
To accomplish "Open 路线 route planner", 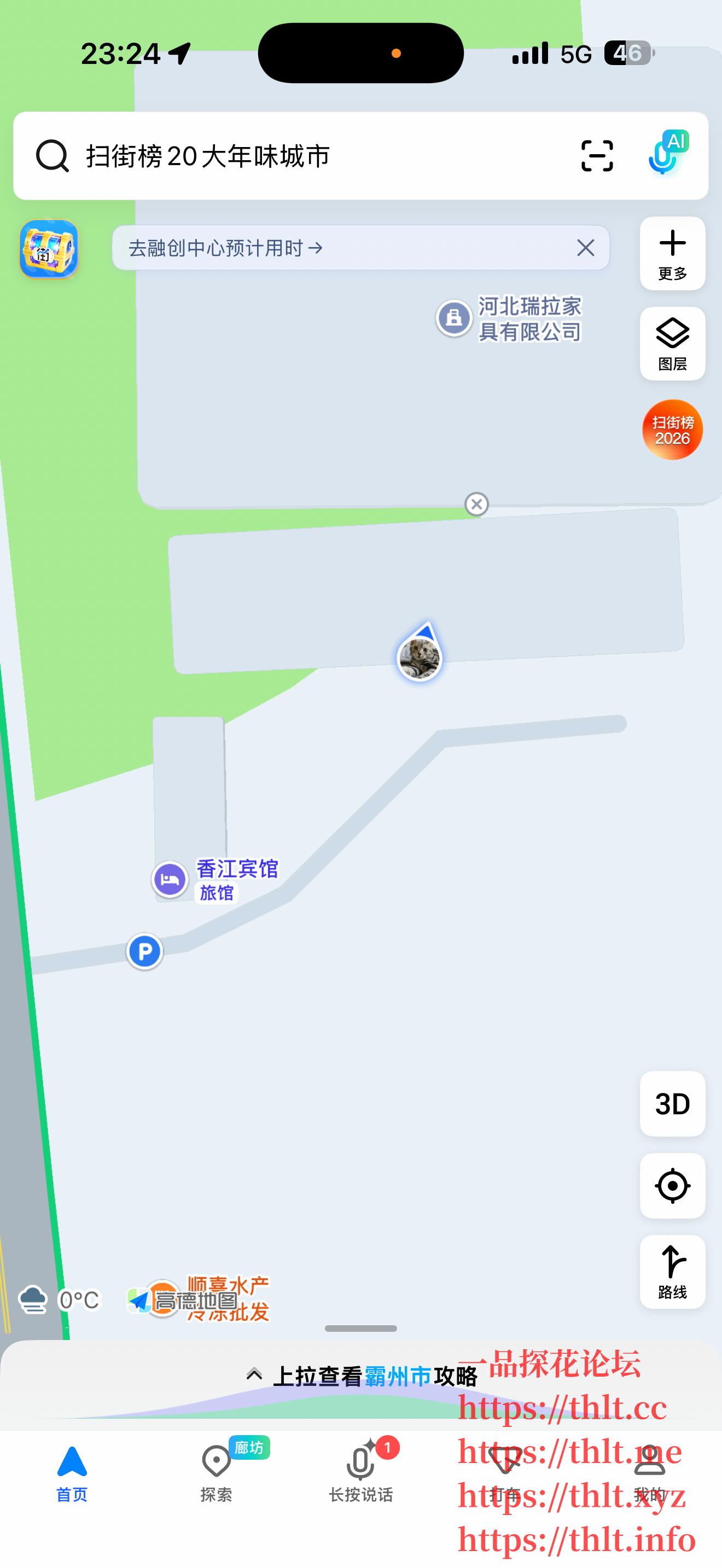I will pos(672,1272).
